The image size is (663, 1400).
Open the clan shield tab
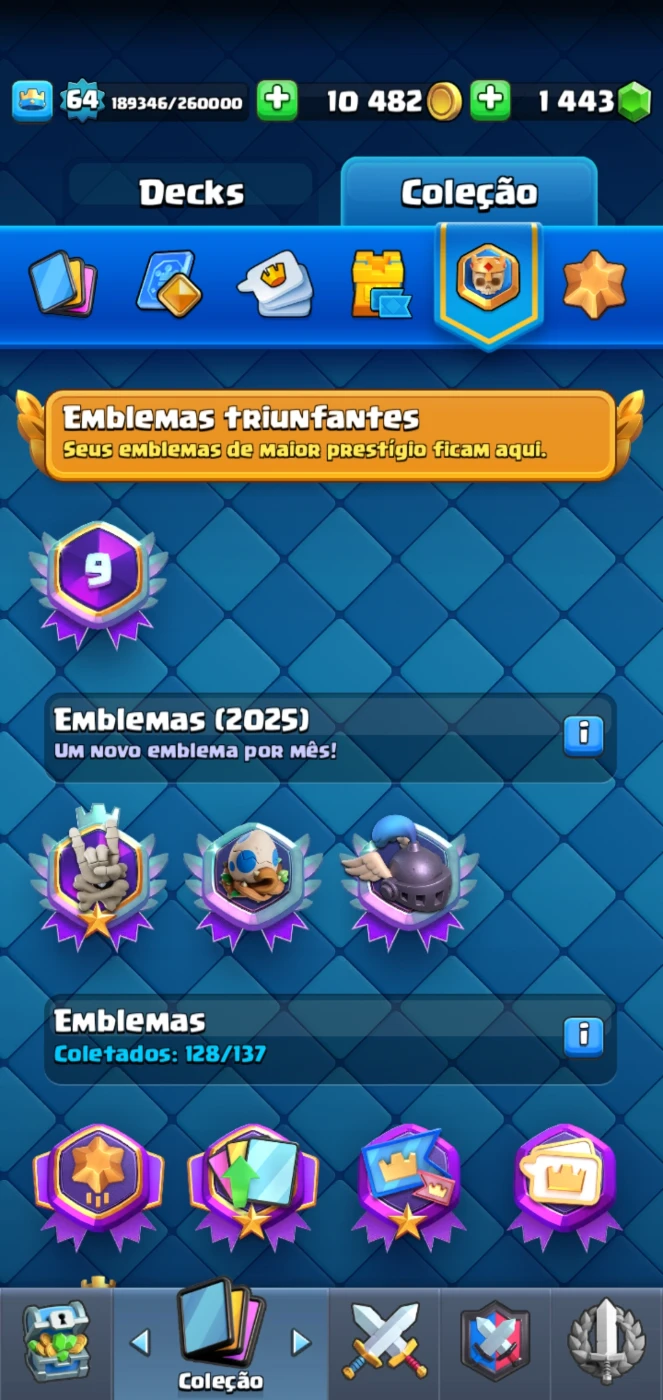[x=494, y=1342]
